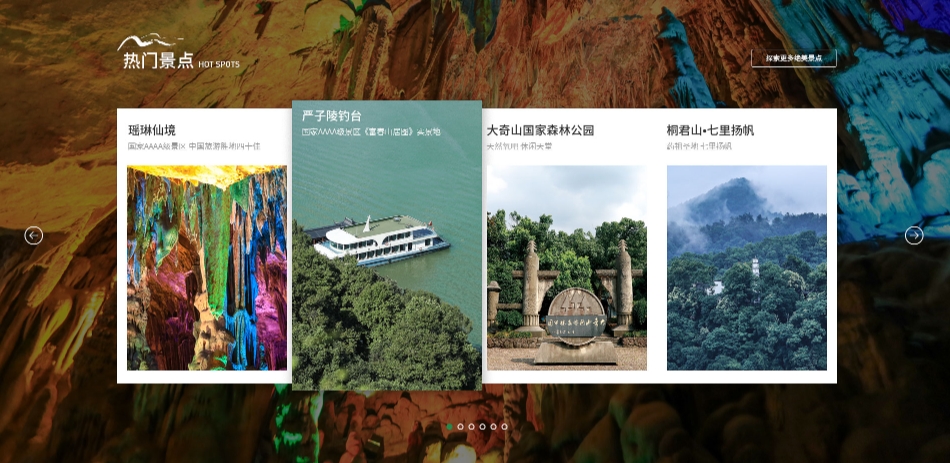Viewport: 950px width, 463px height.
Task: Tap the 探索更多绝美景点 button
Action: click(793, 58)
